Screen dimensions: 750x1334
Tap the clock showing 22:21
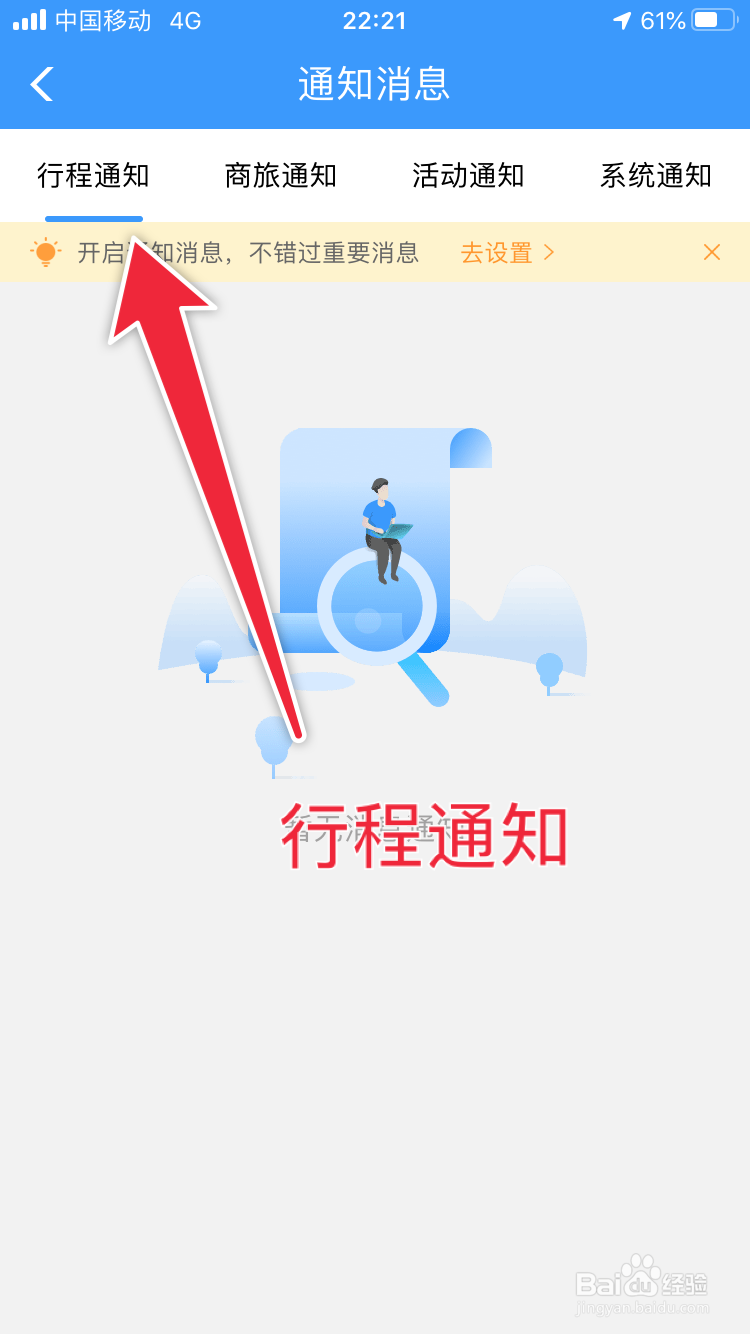(374, 20)
